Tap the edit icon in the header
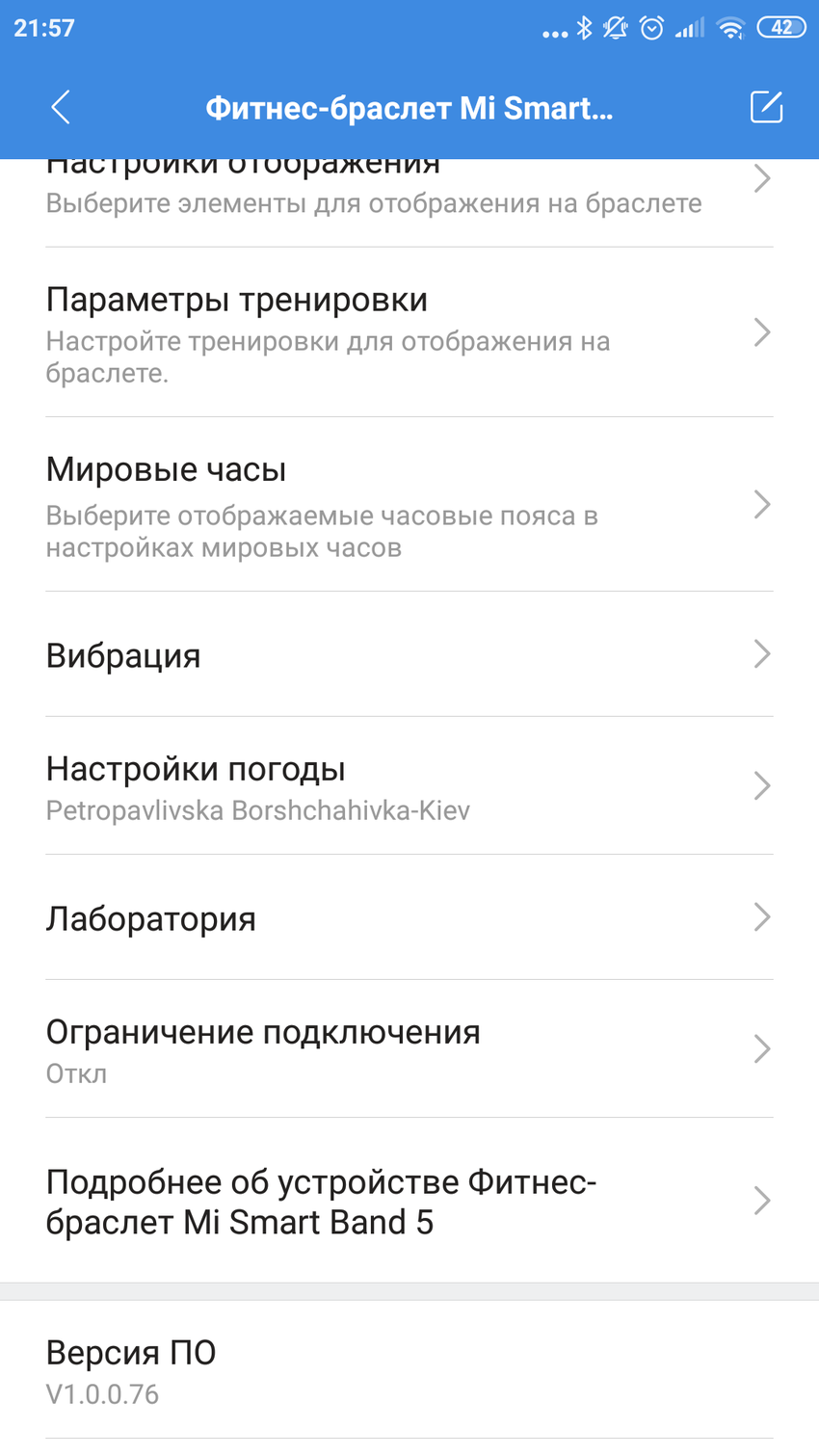This screenshot has width=819, height=1456. pos(766,107)
